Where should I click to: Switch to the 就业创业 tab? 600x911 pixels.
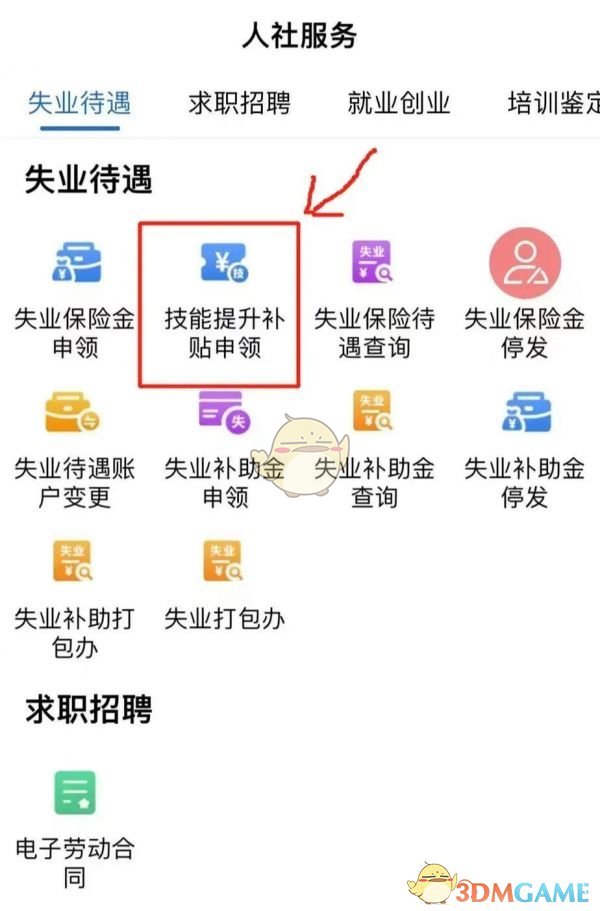point(398,103)
